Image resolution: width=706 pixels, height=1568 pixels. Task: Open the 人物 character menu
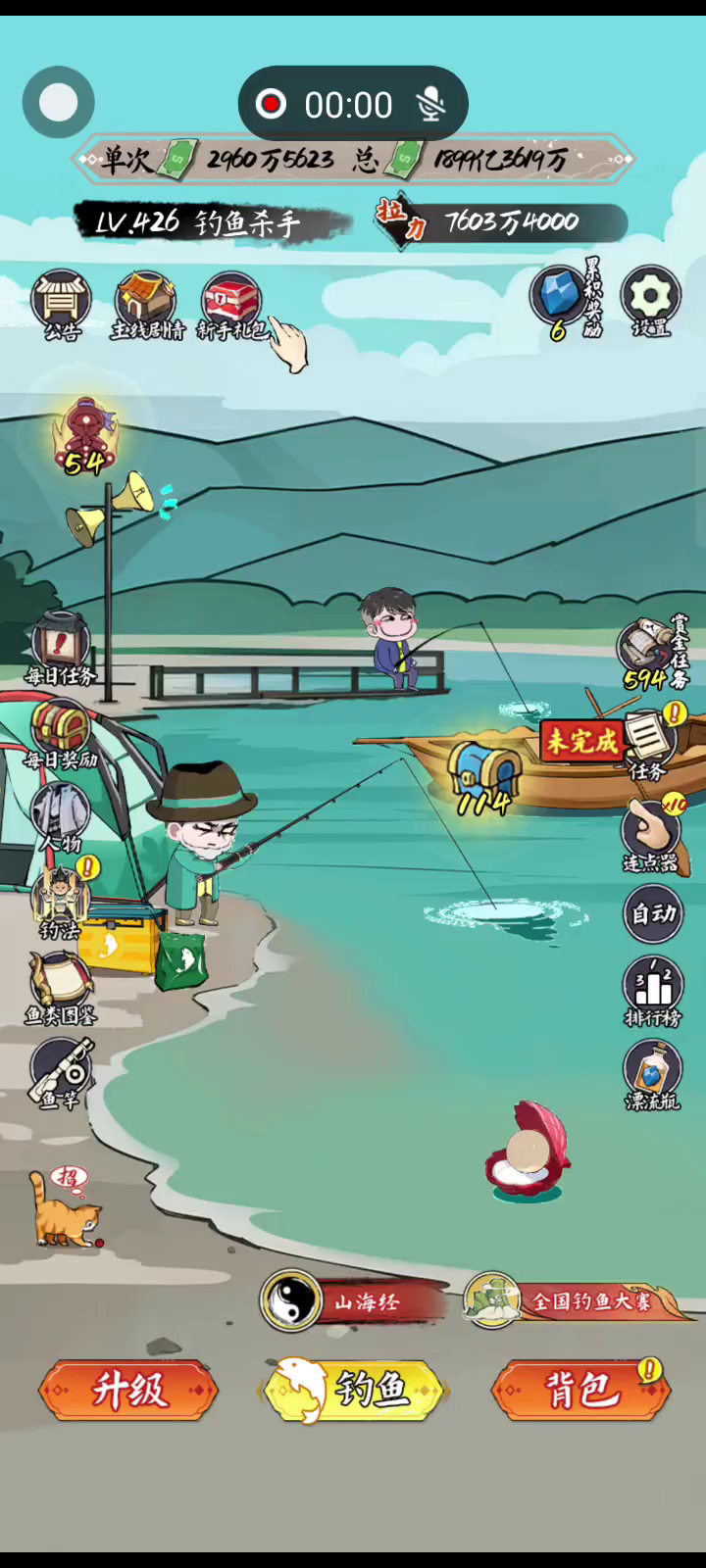click(61, 815)
